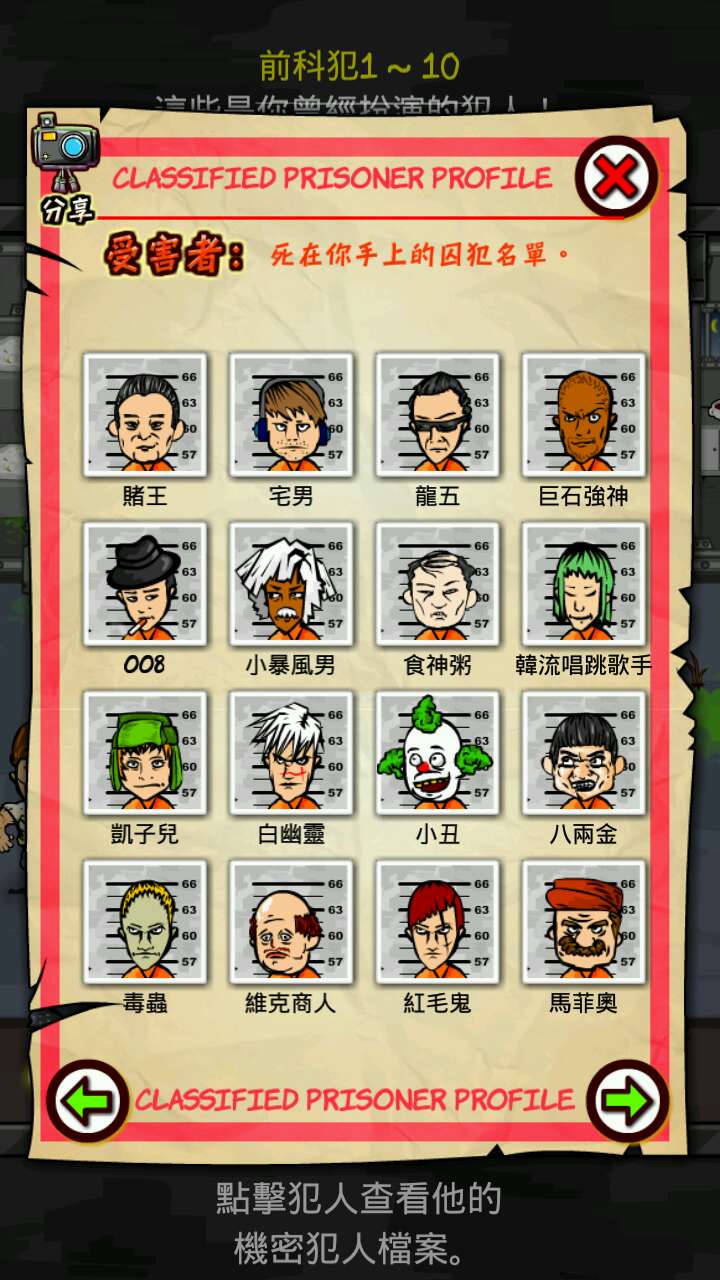720x1280 pixels.
Task: View the 白幽靈 classified file
Action: coord(291,753)
